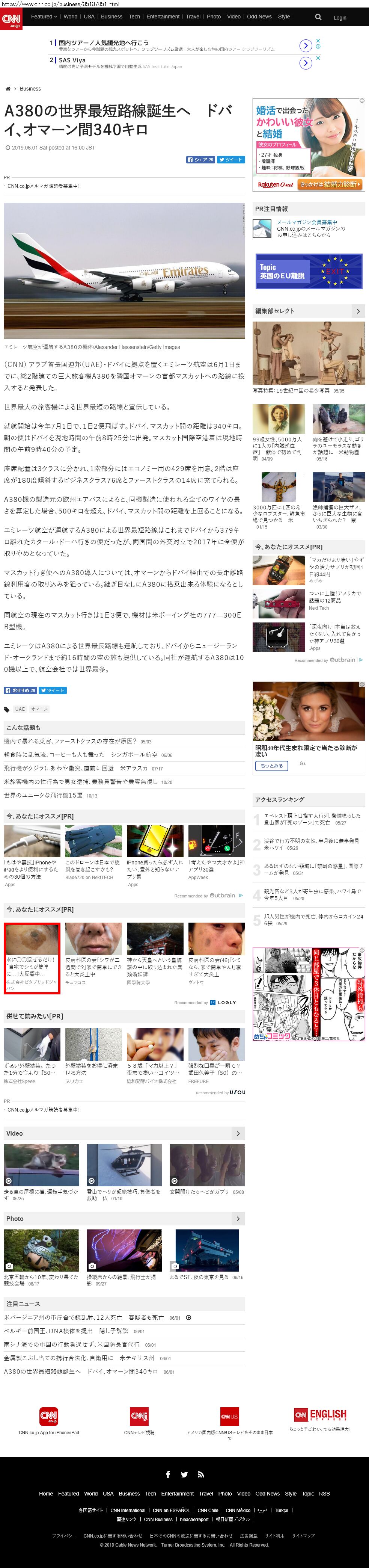Expand the 編集部セレクト section arrow
The width and height of the screenshot is (369, 1568).
click(358, 311)
